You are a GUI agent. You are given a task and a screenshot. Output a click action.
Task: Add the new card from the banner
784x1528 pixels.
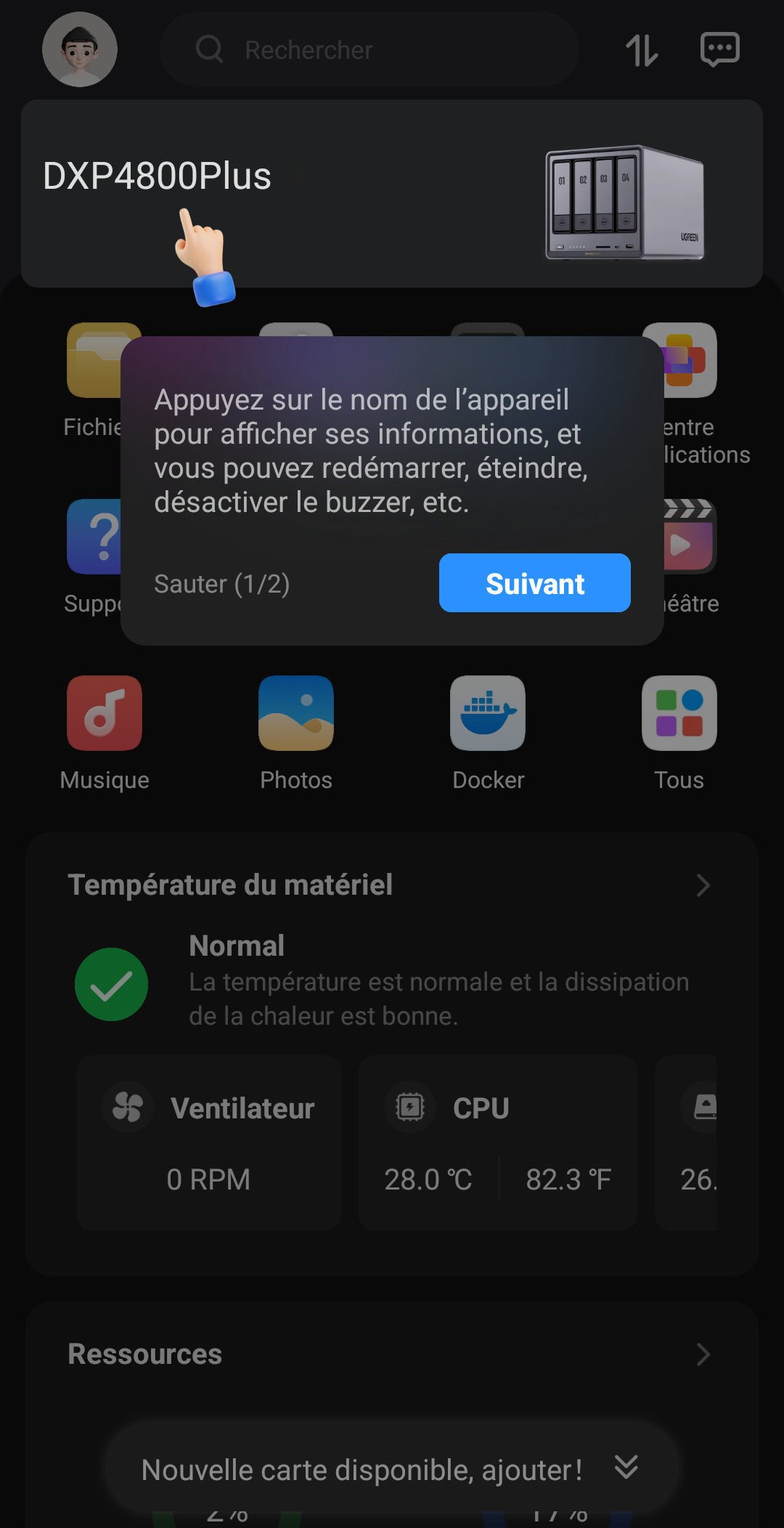362,1470
